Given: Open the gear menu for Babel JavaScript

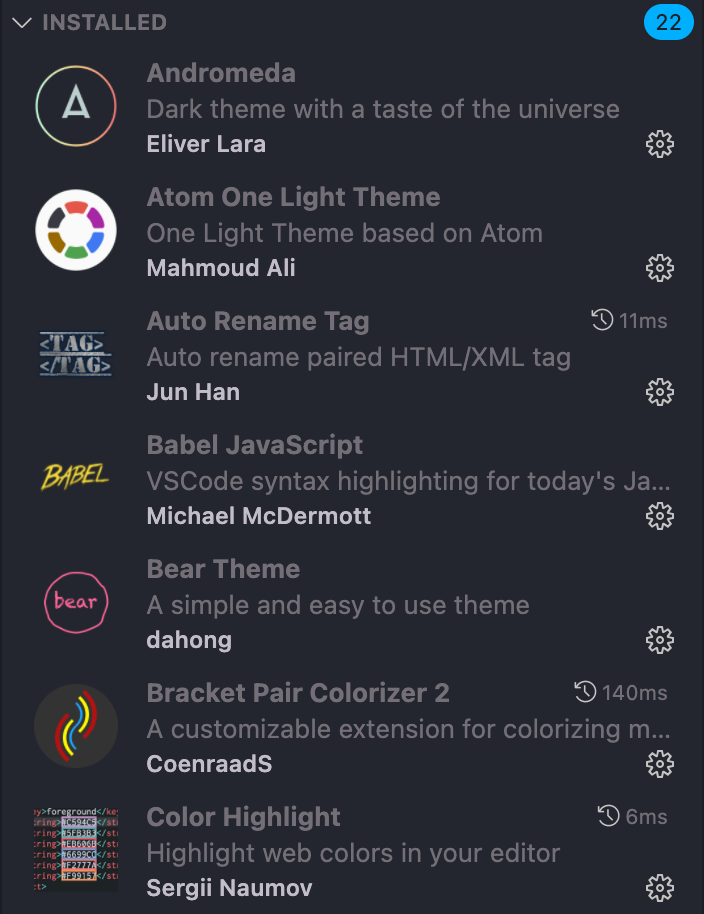Looking at the screenshot, I should 658,516.
